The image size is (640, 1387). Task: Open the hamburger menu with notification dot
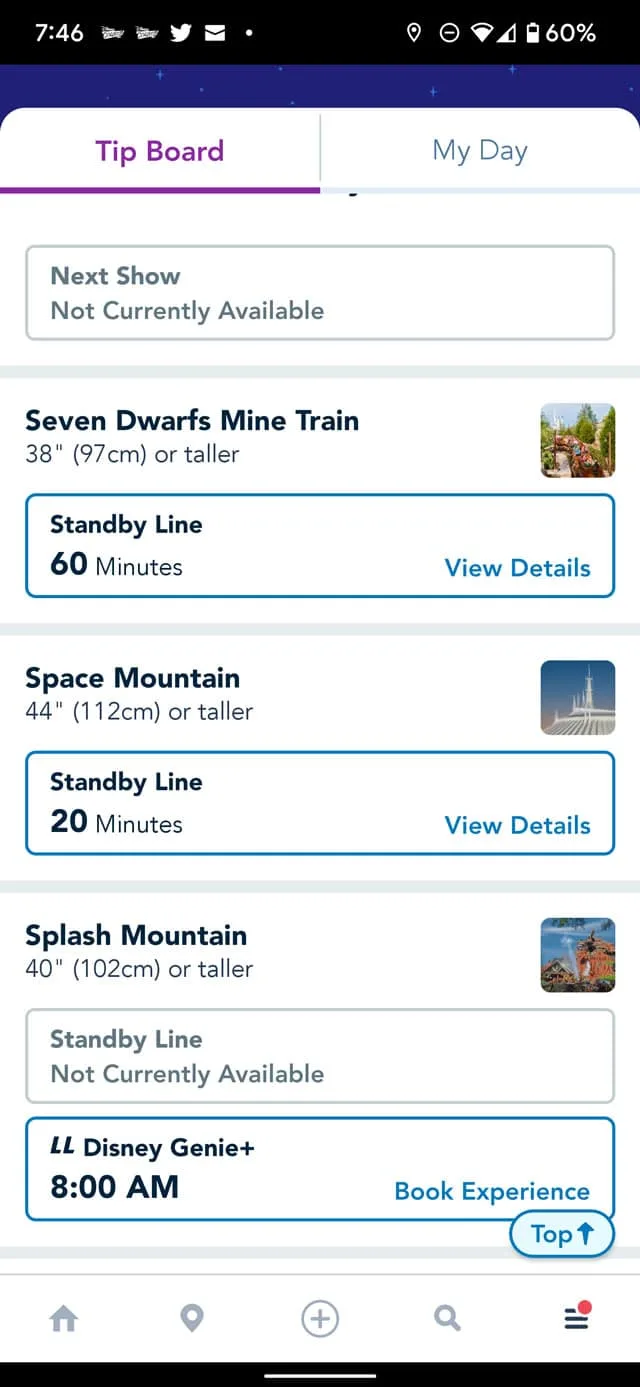point(577,1317)
